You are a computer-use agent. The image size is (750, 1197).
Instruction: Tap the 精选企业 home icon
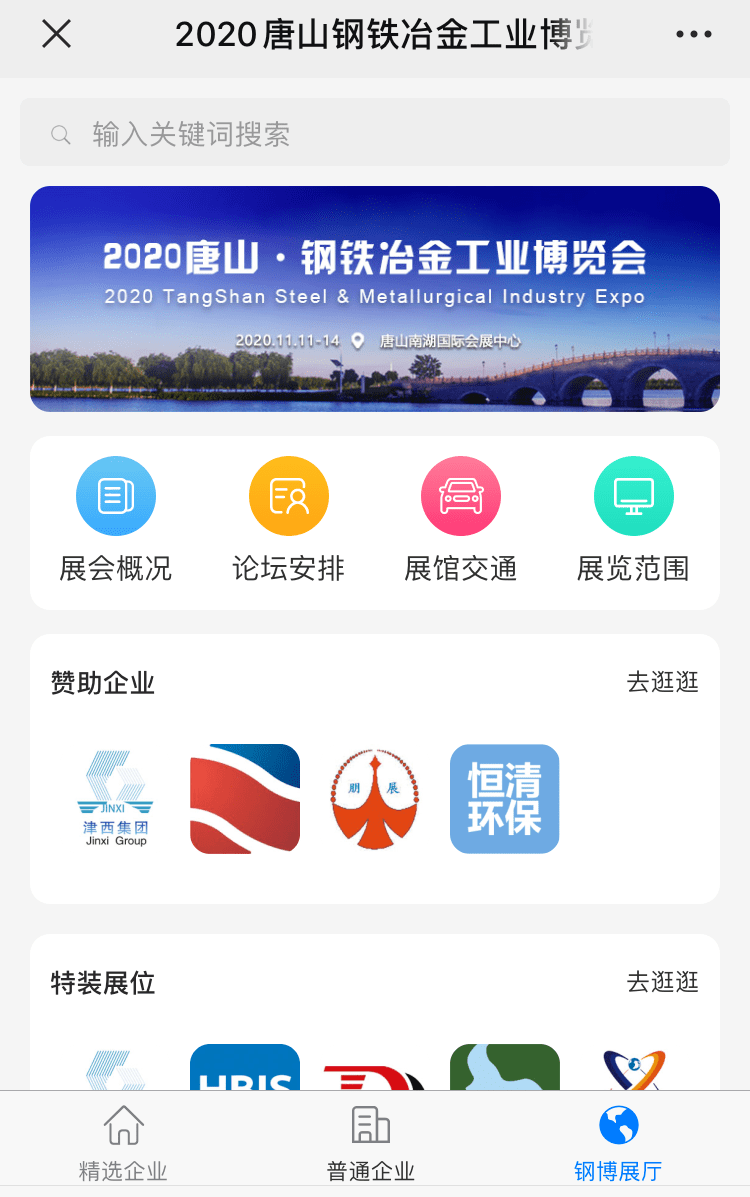(x=122, y=1124)
